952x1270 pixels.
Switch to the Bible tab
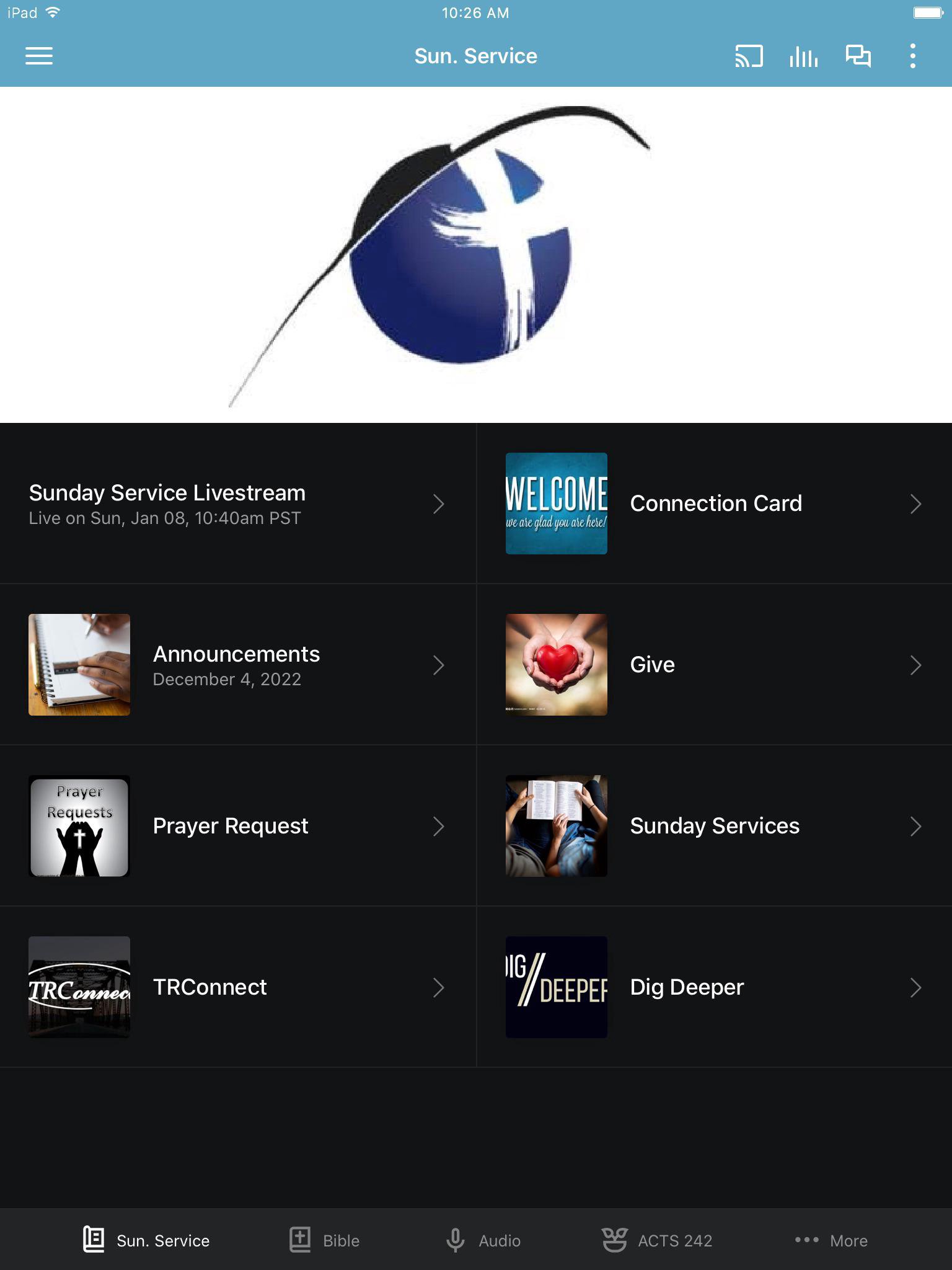coord(325,1240)
